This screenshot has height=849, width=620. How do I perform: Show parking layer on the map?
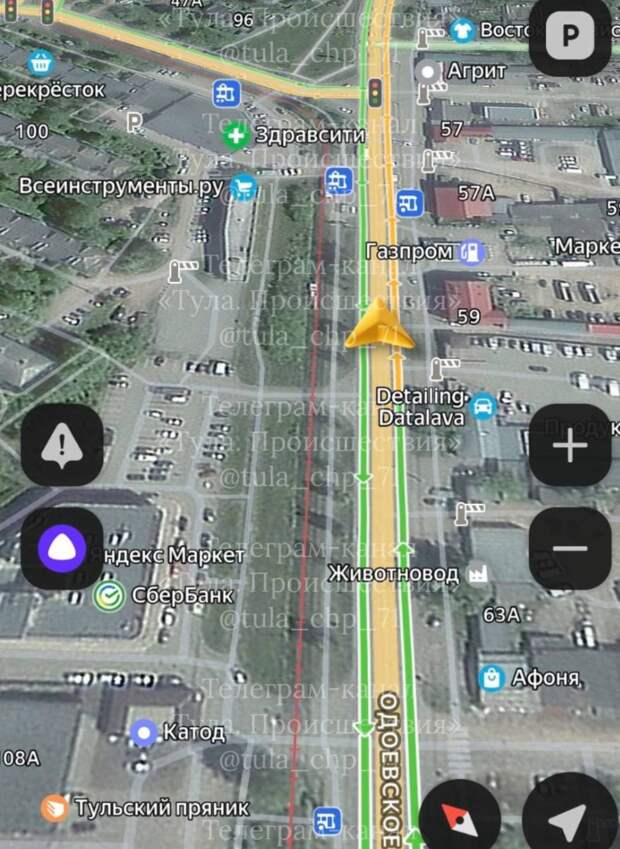(x=569, y=37)
